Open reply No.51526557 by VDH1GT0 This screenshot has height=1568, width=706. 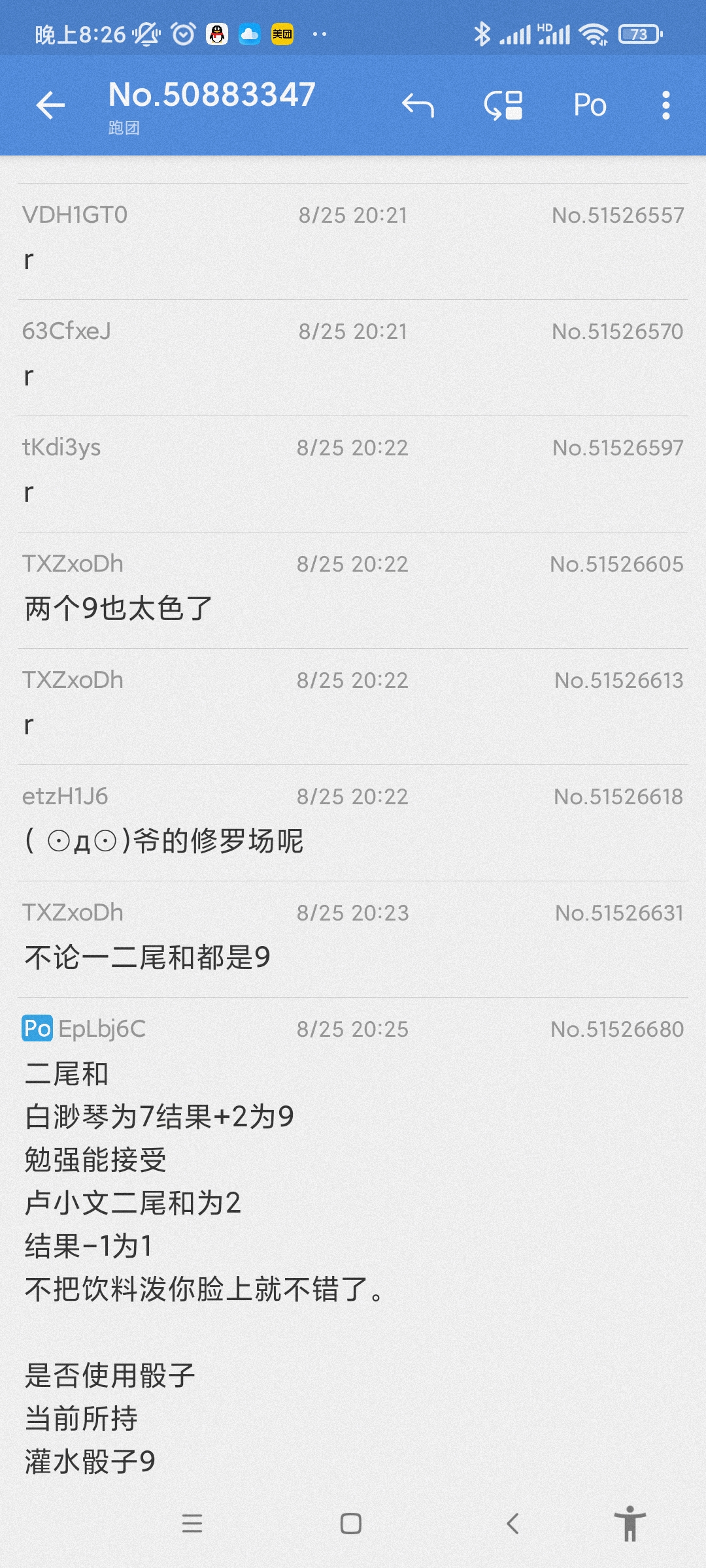click(x=353, y=241)
